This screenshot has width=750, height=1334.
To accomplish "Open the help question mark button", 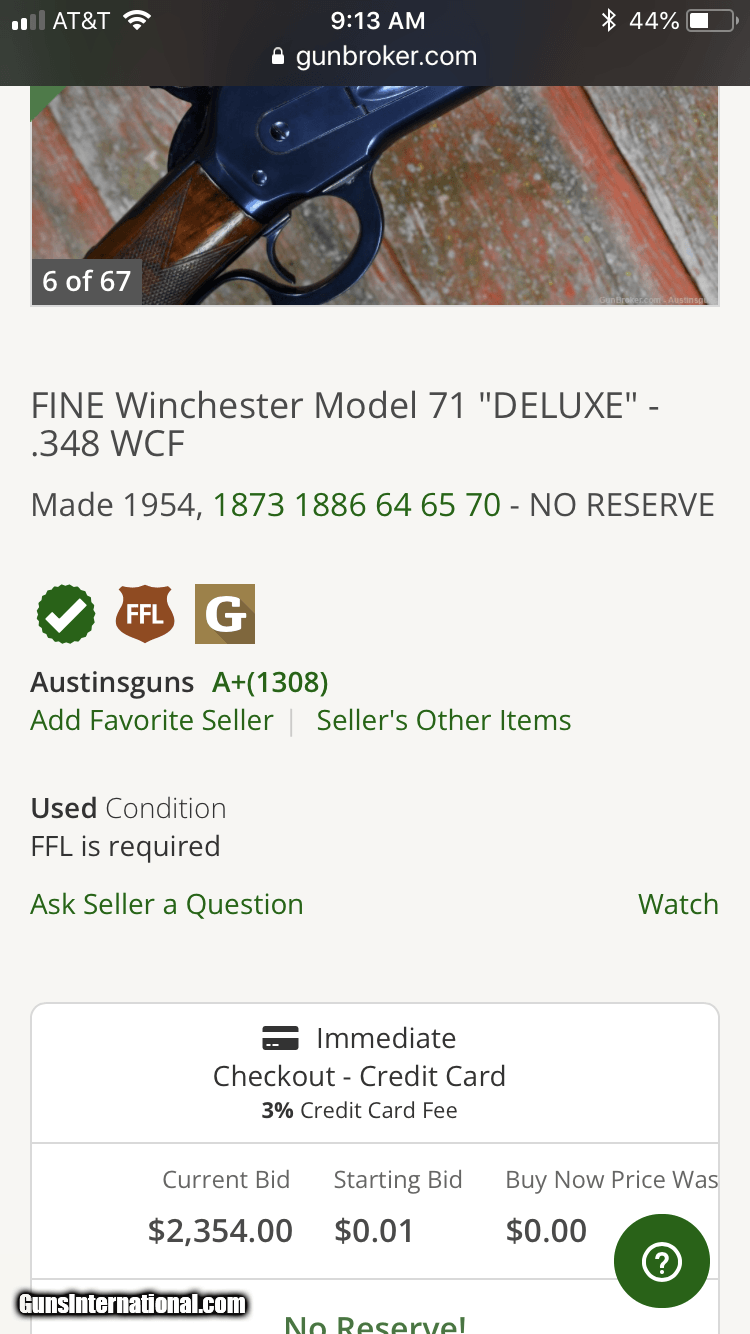I will [661, 1262].
